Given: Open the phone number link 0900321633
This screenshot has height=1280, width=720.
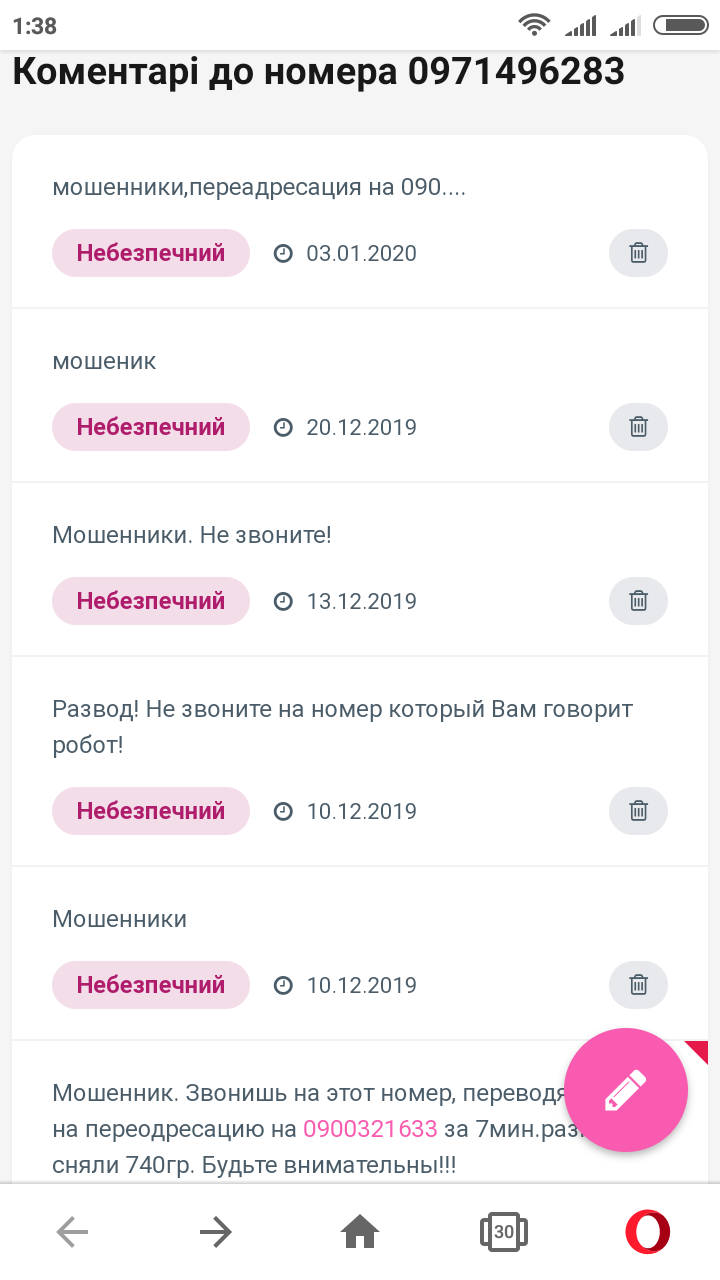Looking at the screenshot, I should 370,1129.
